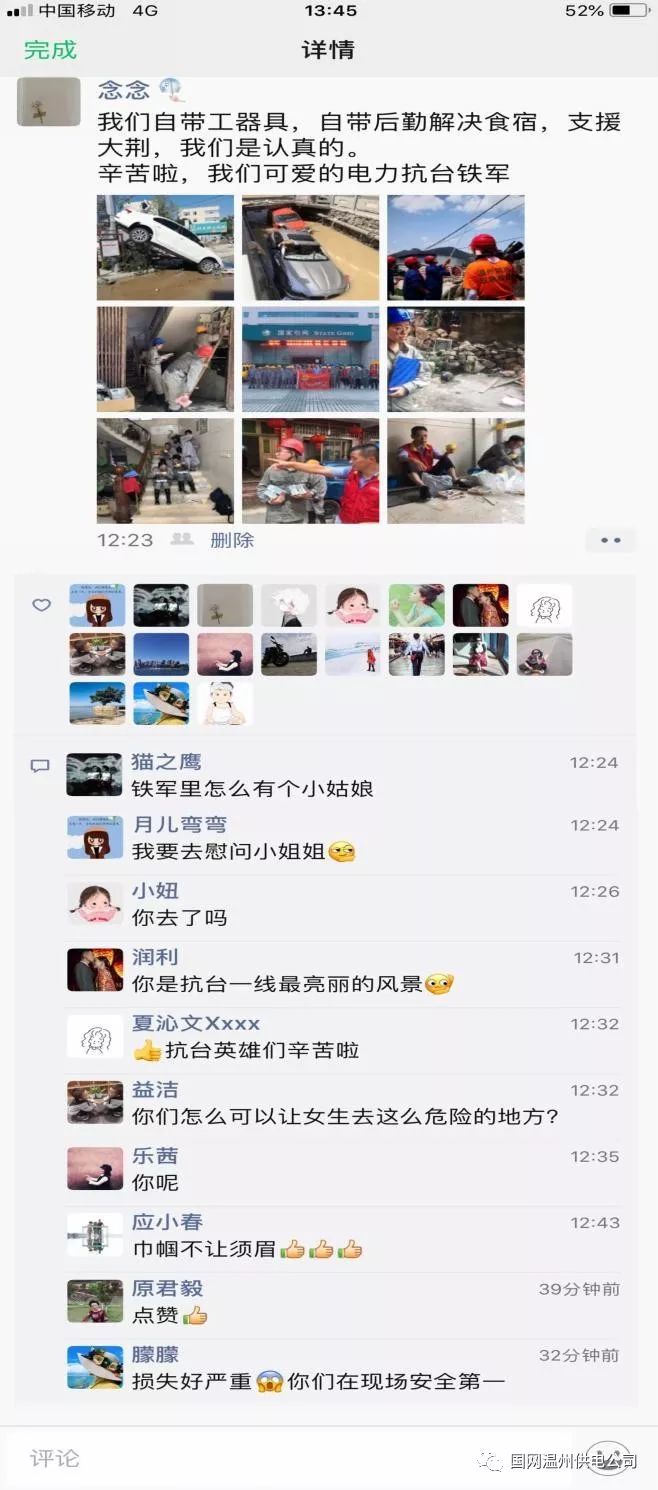This screenshot has width=658, height=1490.
Task: Delete this moment via 删除
Action: [232, 540]
